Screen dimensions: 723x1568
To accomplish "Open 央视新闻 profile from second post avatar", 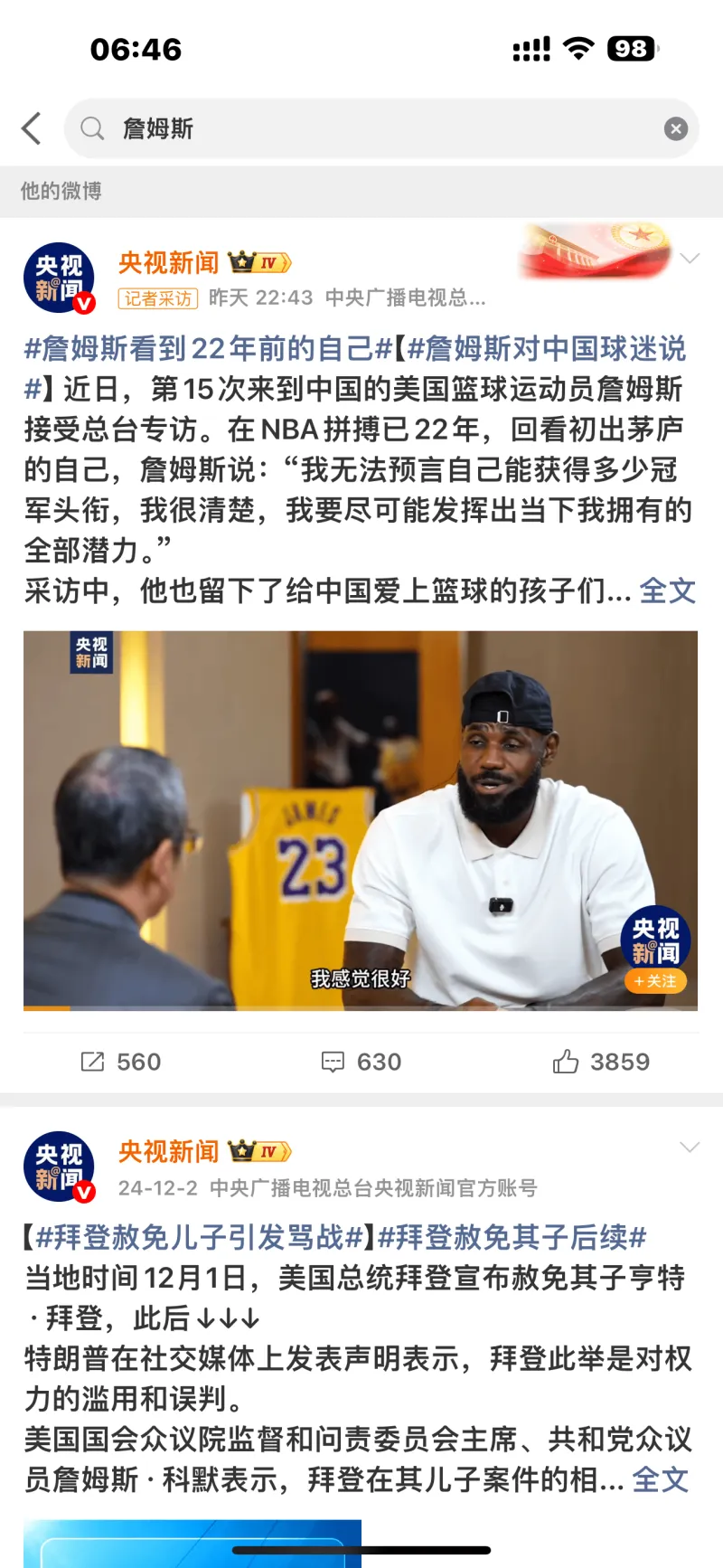I will tap(59, 1167).
